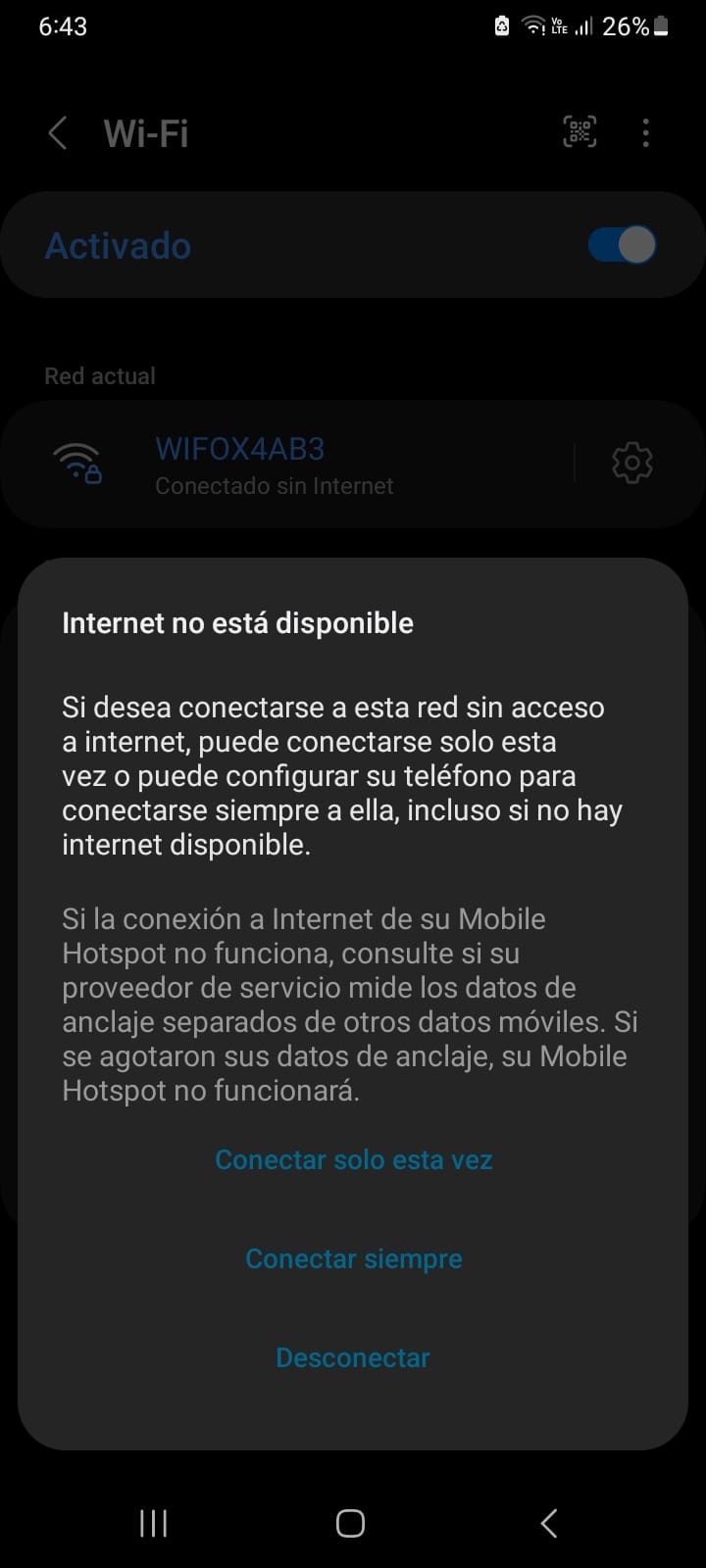The image size is (706, 1568).
Task: Go to the home screen
Action: coord(350,1523)
